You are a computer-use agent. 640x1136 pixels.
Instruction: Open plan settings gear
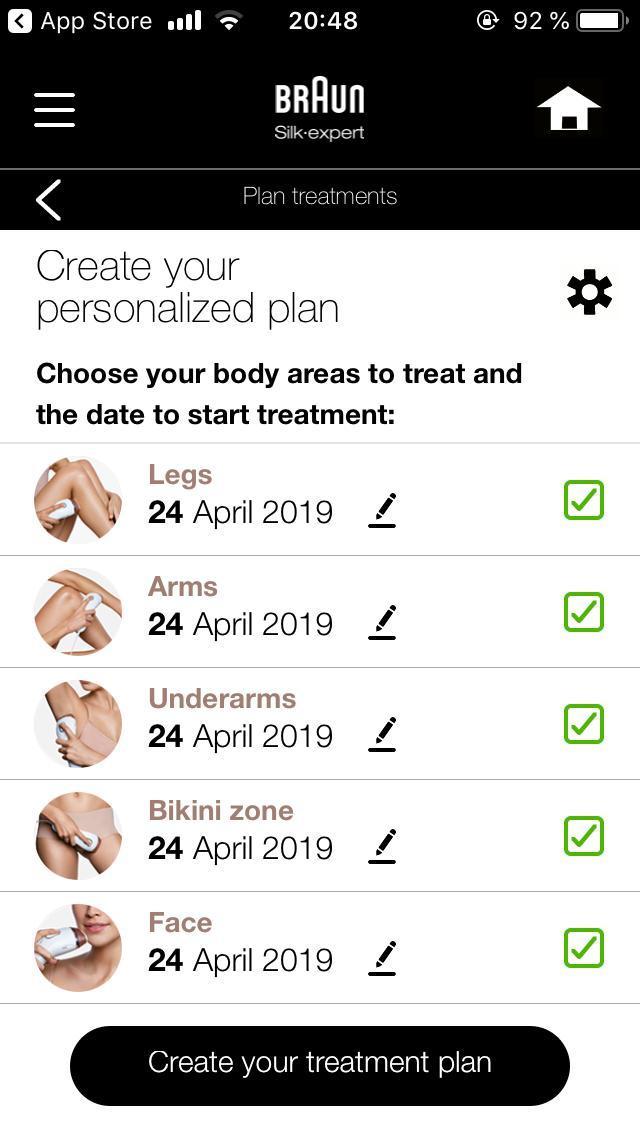click(x=589, y=293)
